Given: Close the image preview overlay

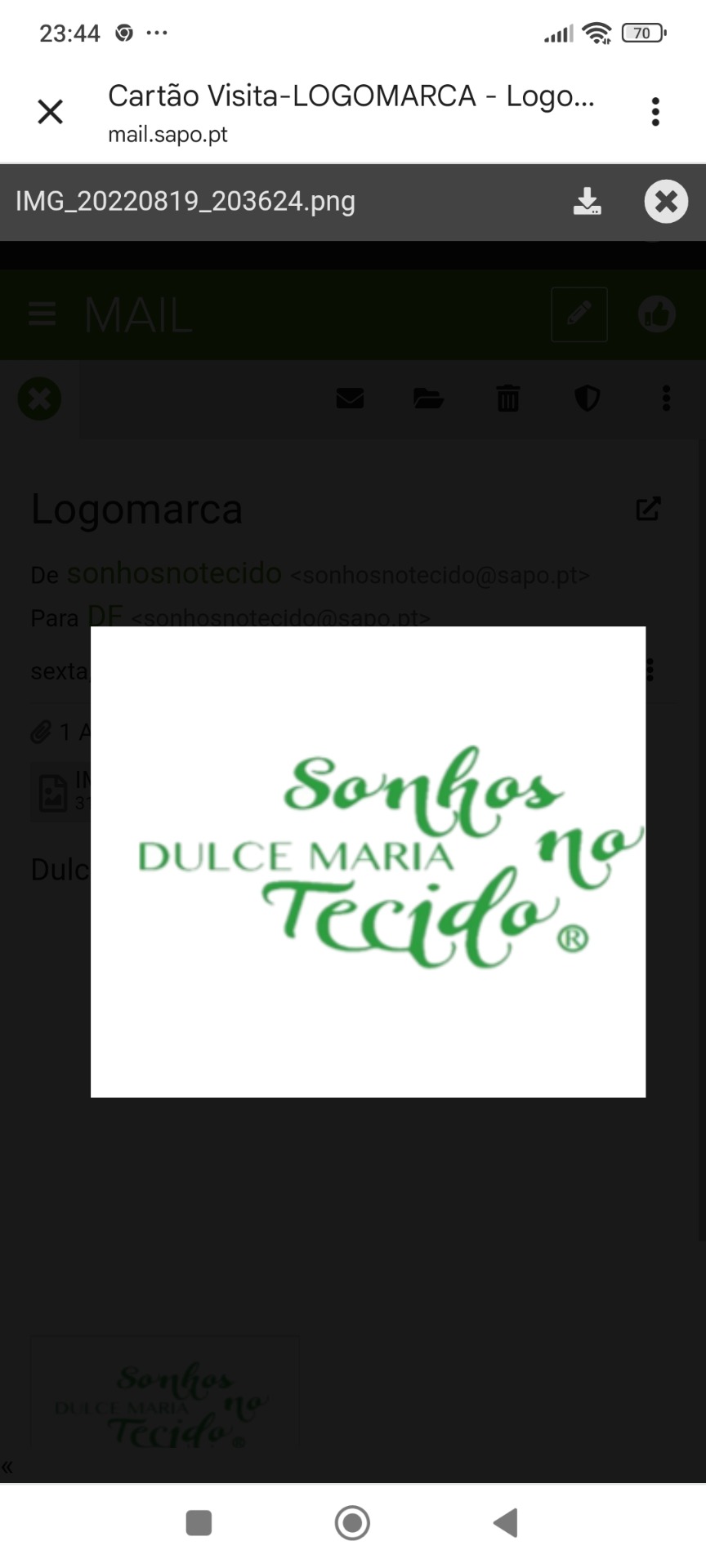Looking at the screenshot, I should [666, 202].
